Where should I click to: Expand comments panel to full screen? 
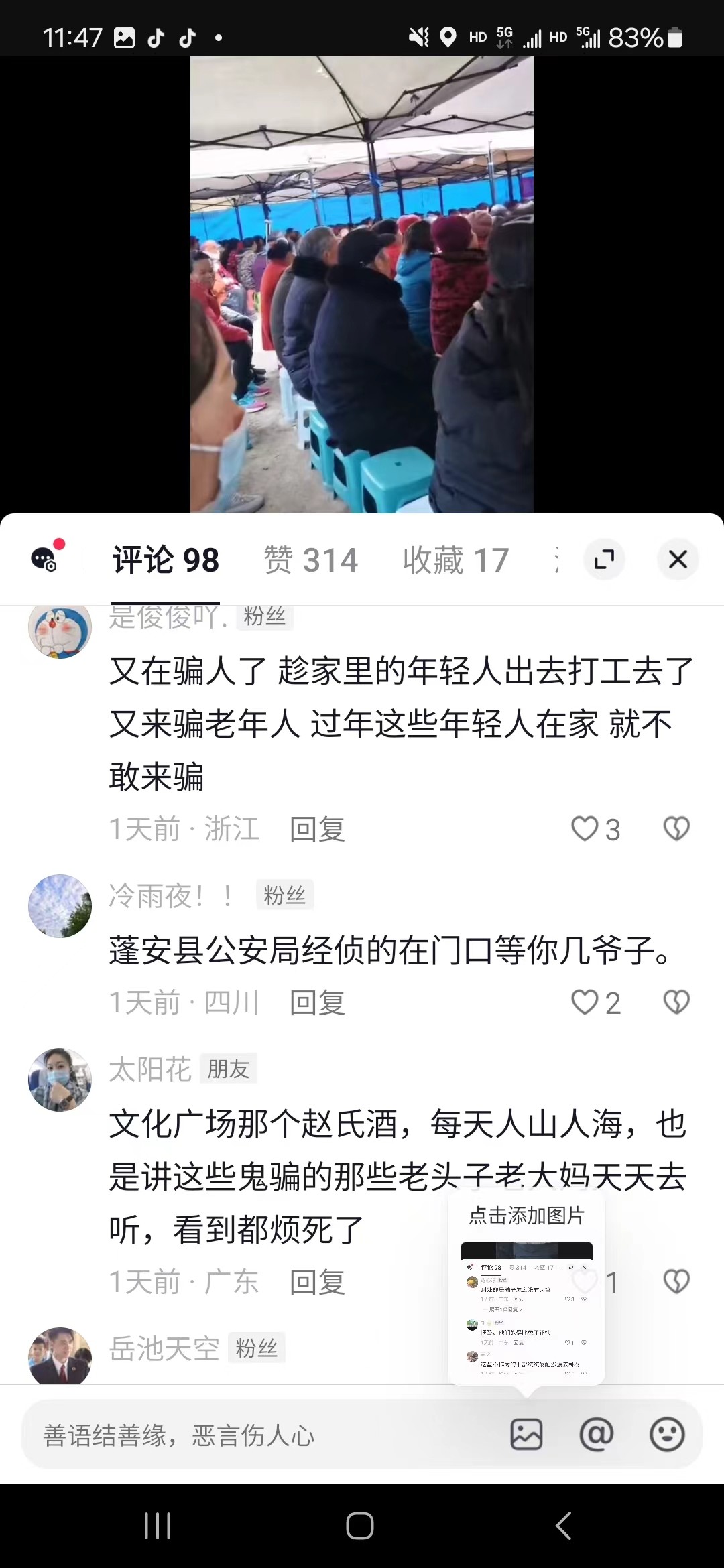[x=604, y=559]
